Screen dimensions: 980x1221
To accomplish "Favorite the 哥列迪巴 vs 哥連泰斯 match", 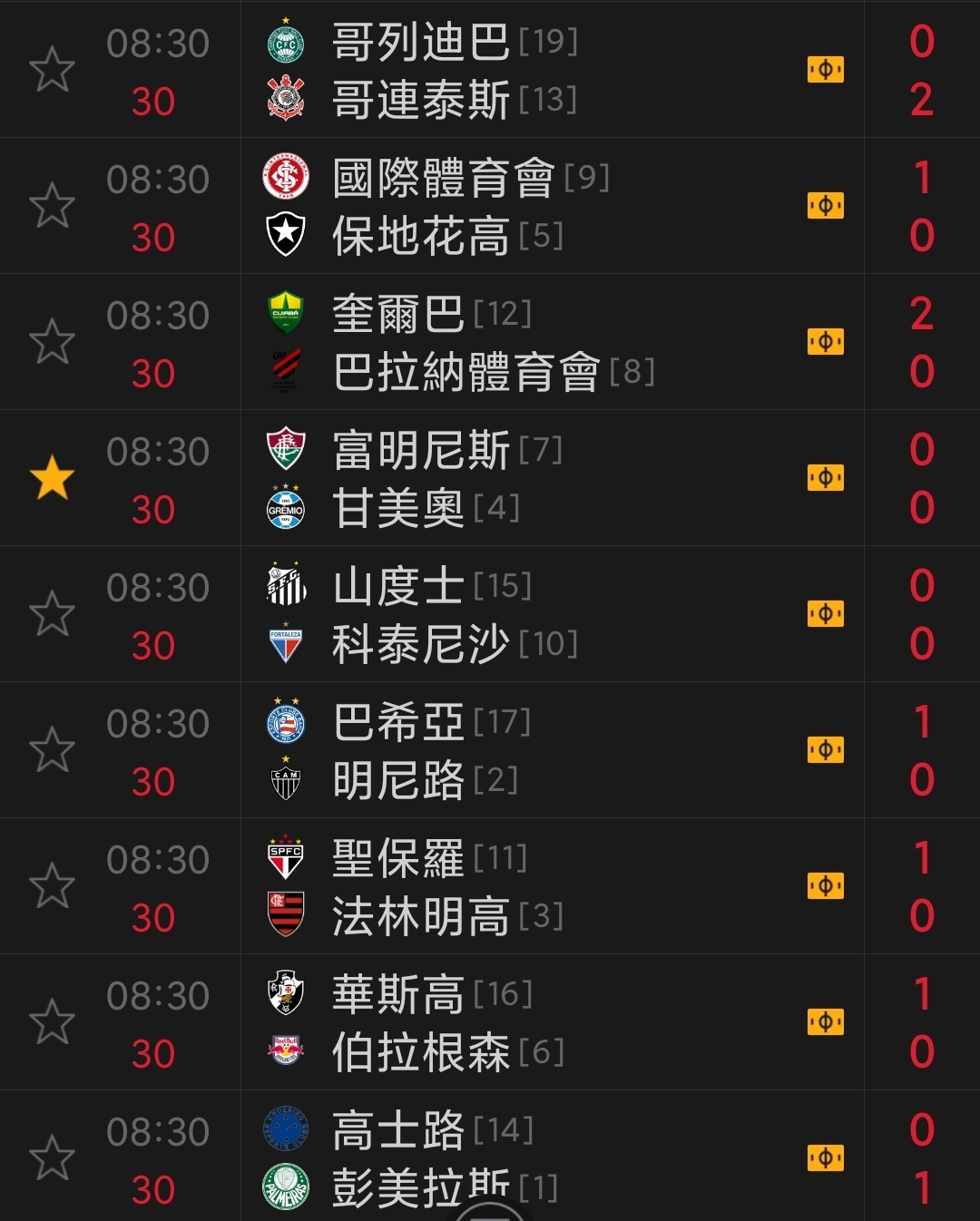I will tap(52, 70).
